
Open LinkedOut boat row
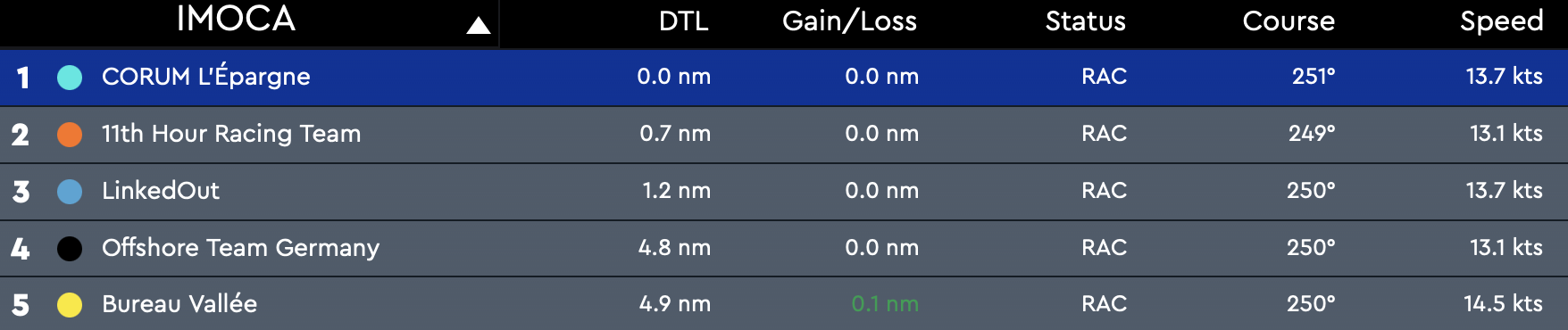pos(784,192)
